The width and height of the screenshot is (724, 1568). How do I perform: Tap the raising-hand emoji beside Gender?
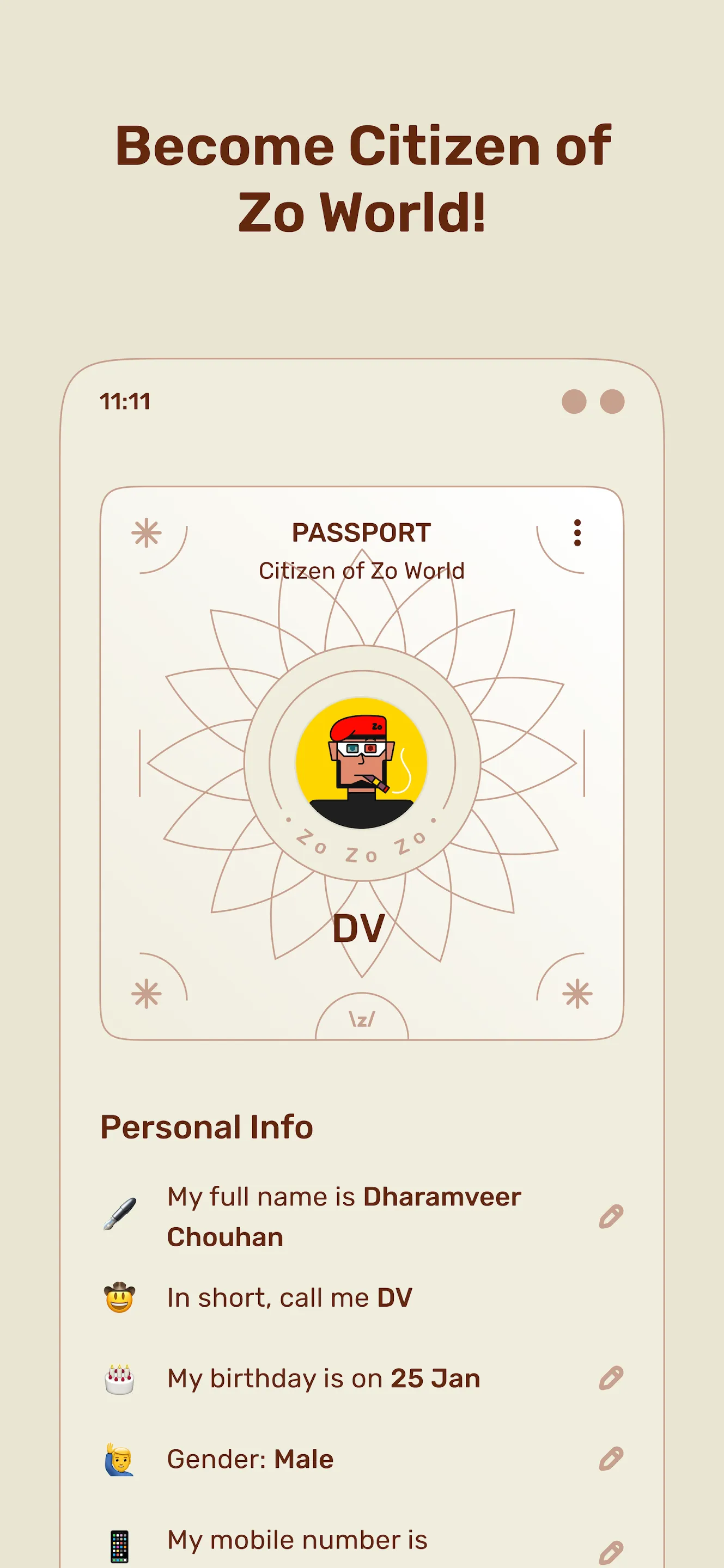(x=121, y=1460)
